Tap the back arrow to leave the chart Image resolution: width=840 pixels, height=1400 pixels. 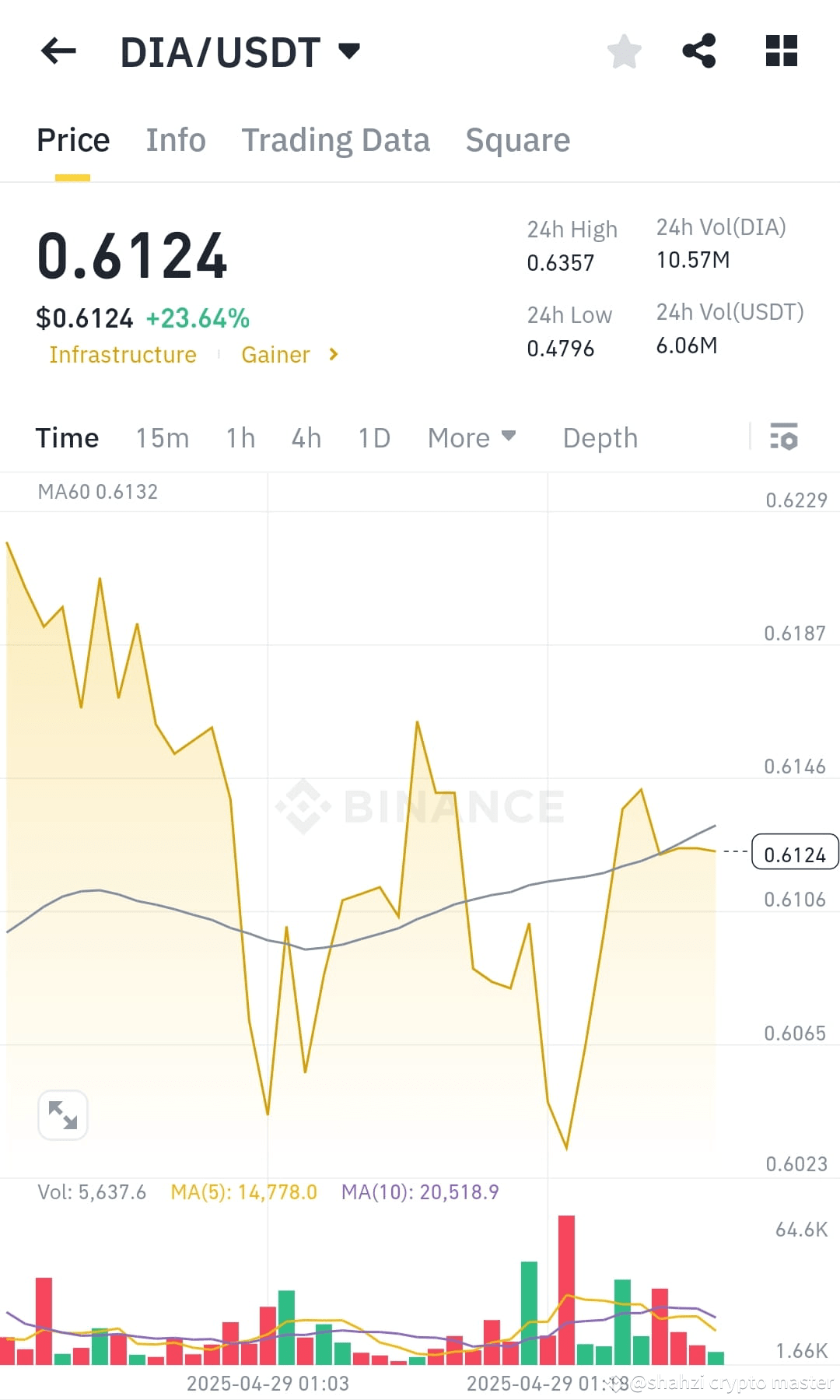[x=58, y=51]
